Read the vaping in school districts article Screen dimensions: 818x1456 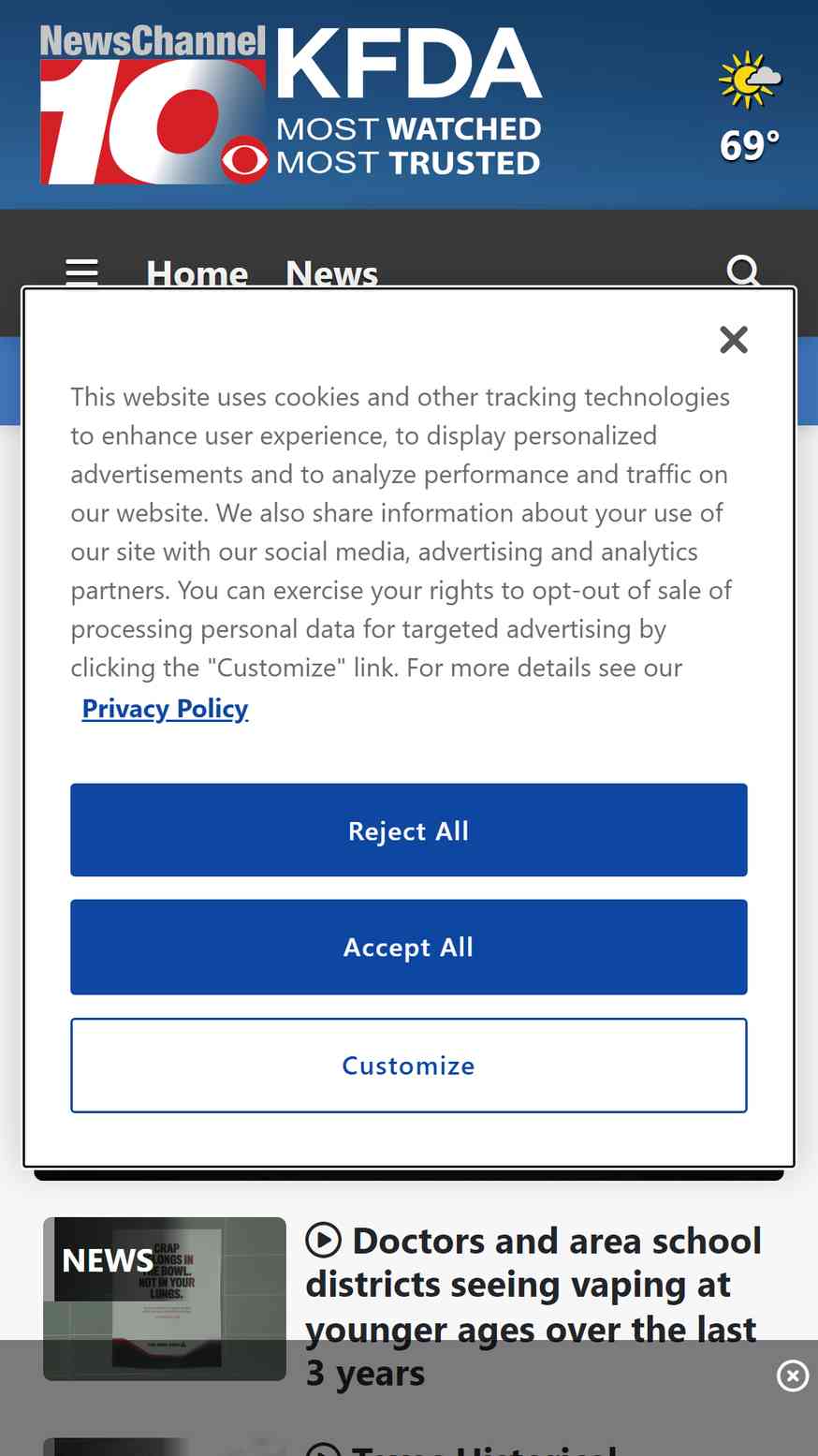coord(533,1306)
